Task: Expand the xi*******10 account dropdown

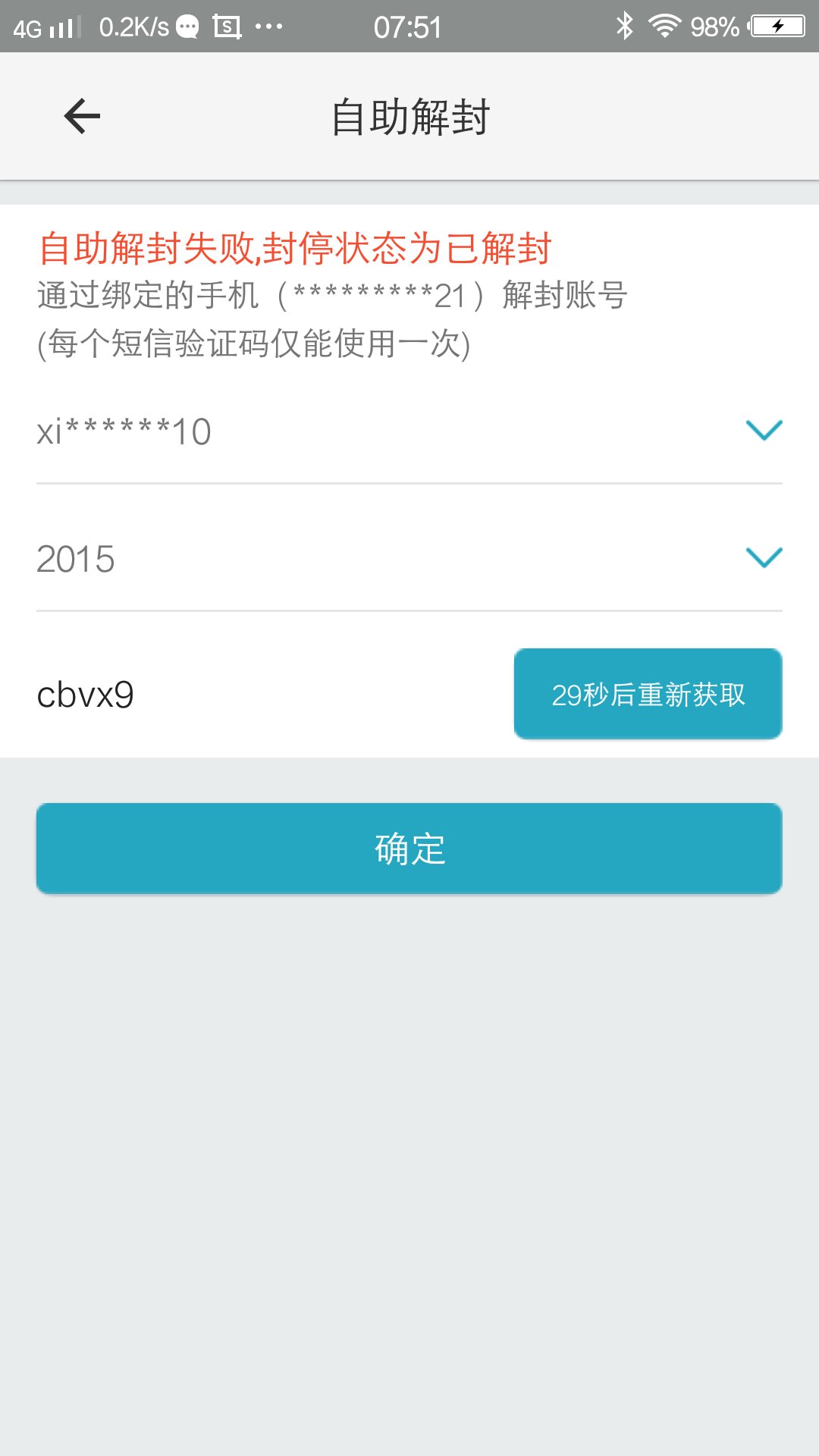Action: [x=763, y=431]
